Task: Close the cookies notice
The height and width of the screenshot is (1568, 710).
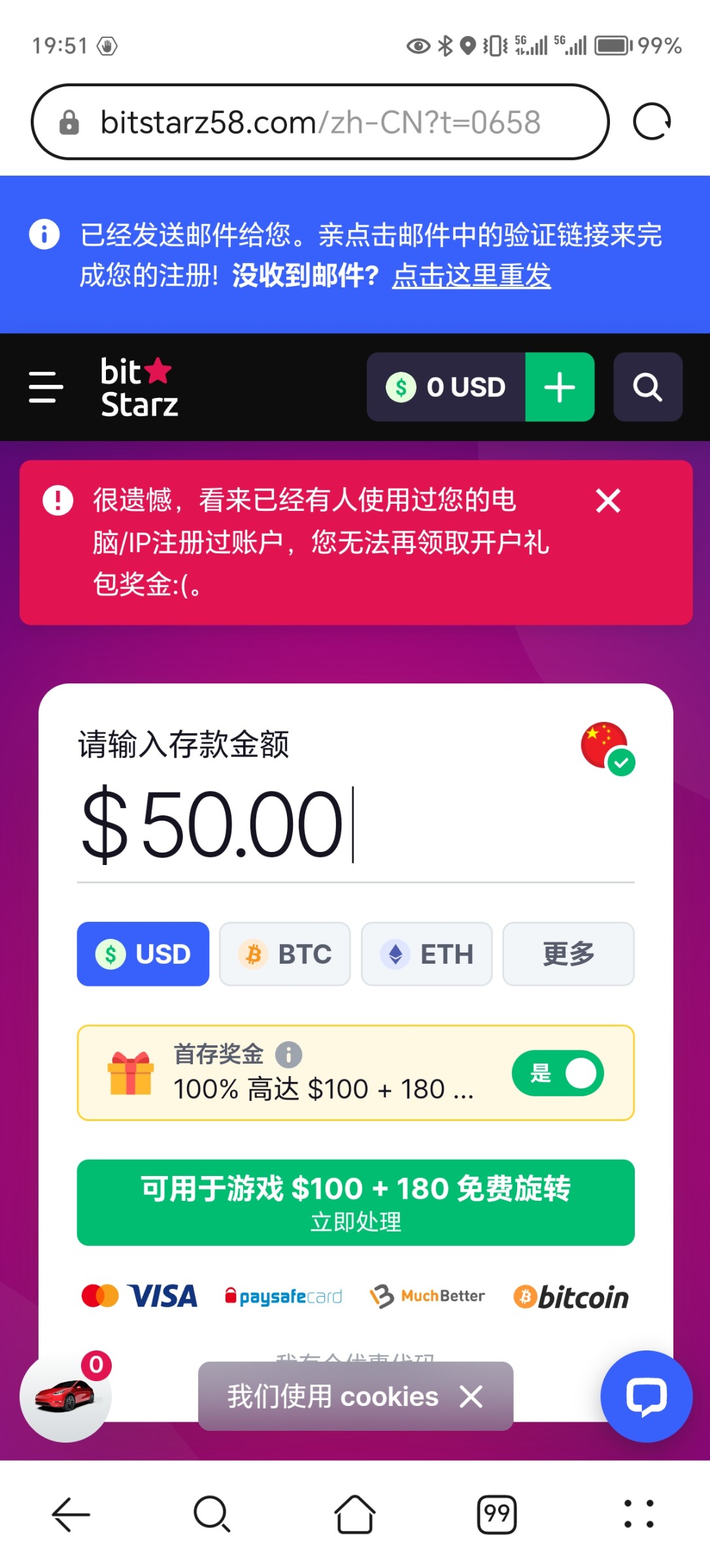Action: [471, 1396]
